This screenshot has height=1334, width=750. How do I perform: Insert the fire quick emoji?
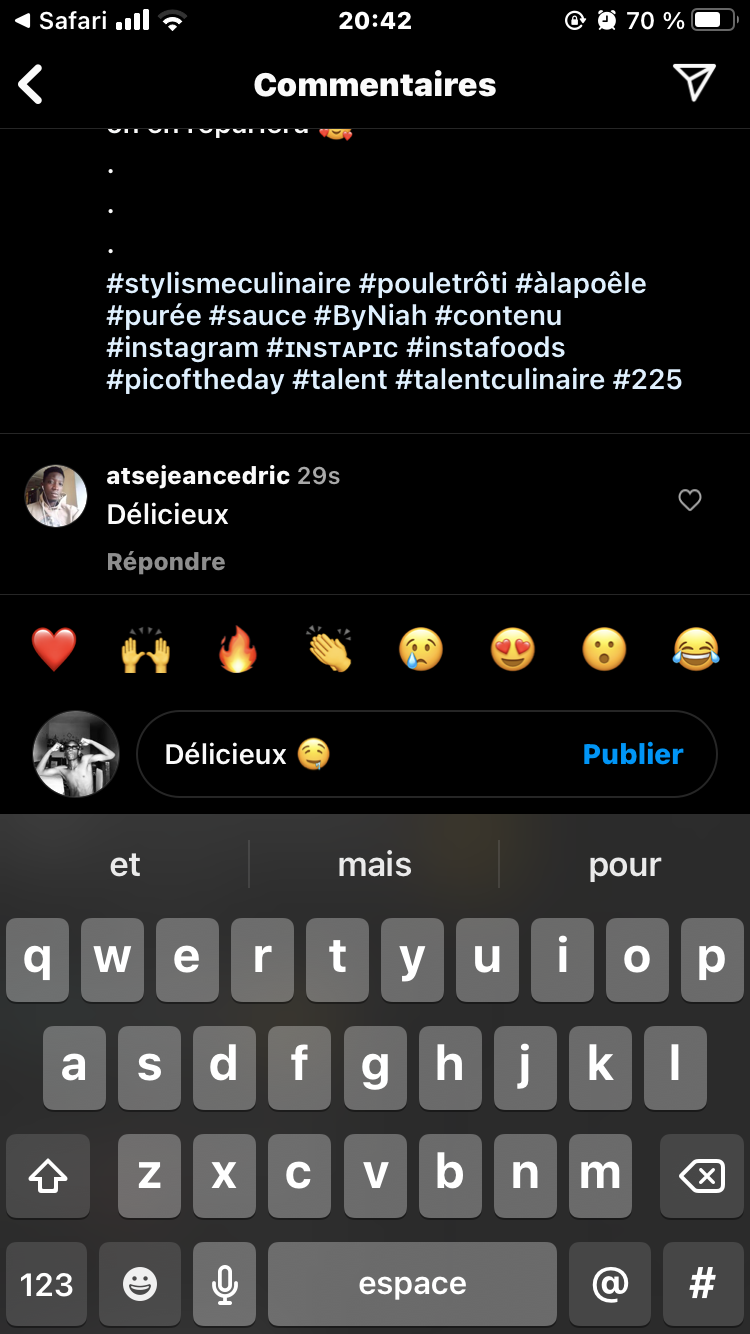coord(238,651)
